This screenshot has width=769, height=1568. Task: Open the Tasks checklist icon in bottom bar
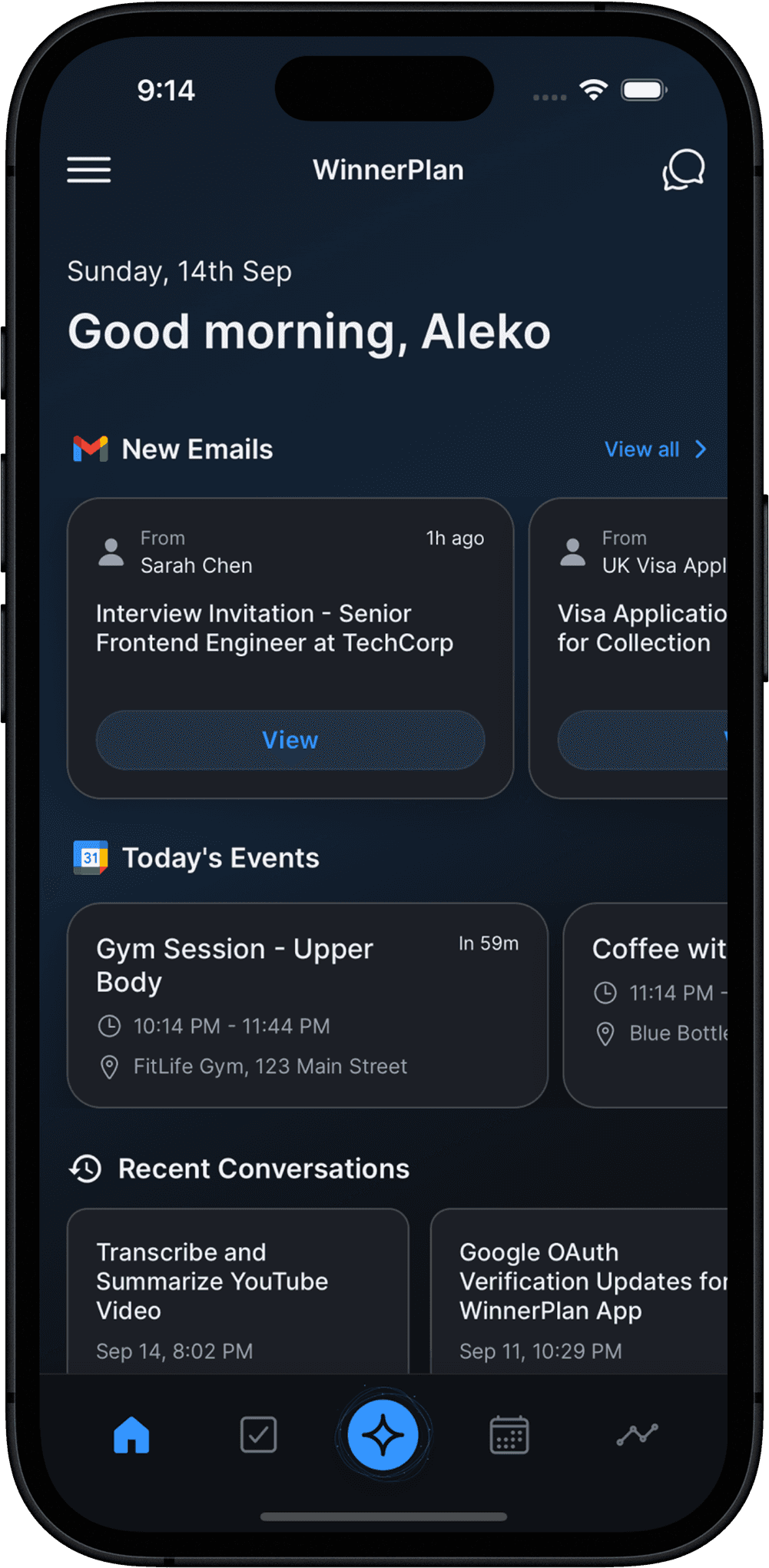click(x=258, y=1435)
